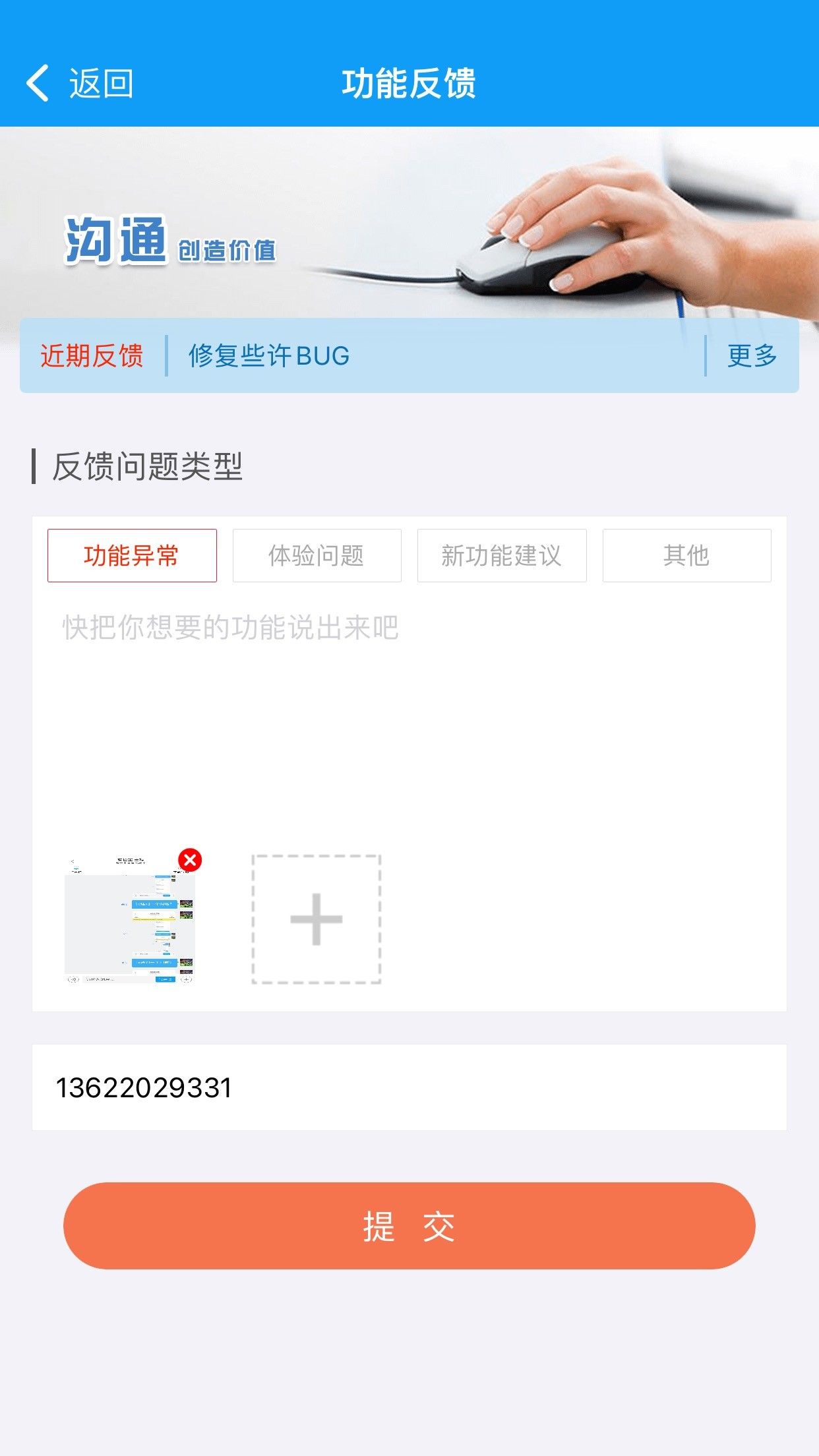Choose the 体验问题 feedback type
Image resolution: width=819 pixels, height=1456 pixels.
(317, 555)
